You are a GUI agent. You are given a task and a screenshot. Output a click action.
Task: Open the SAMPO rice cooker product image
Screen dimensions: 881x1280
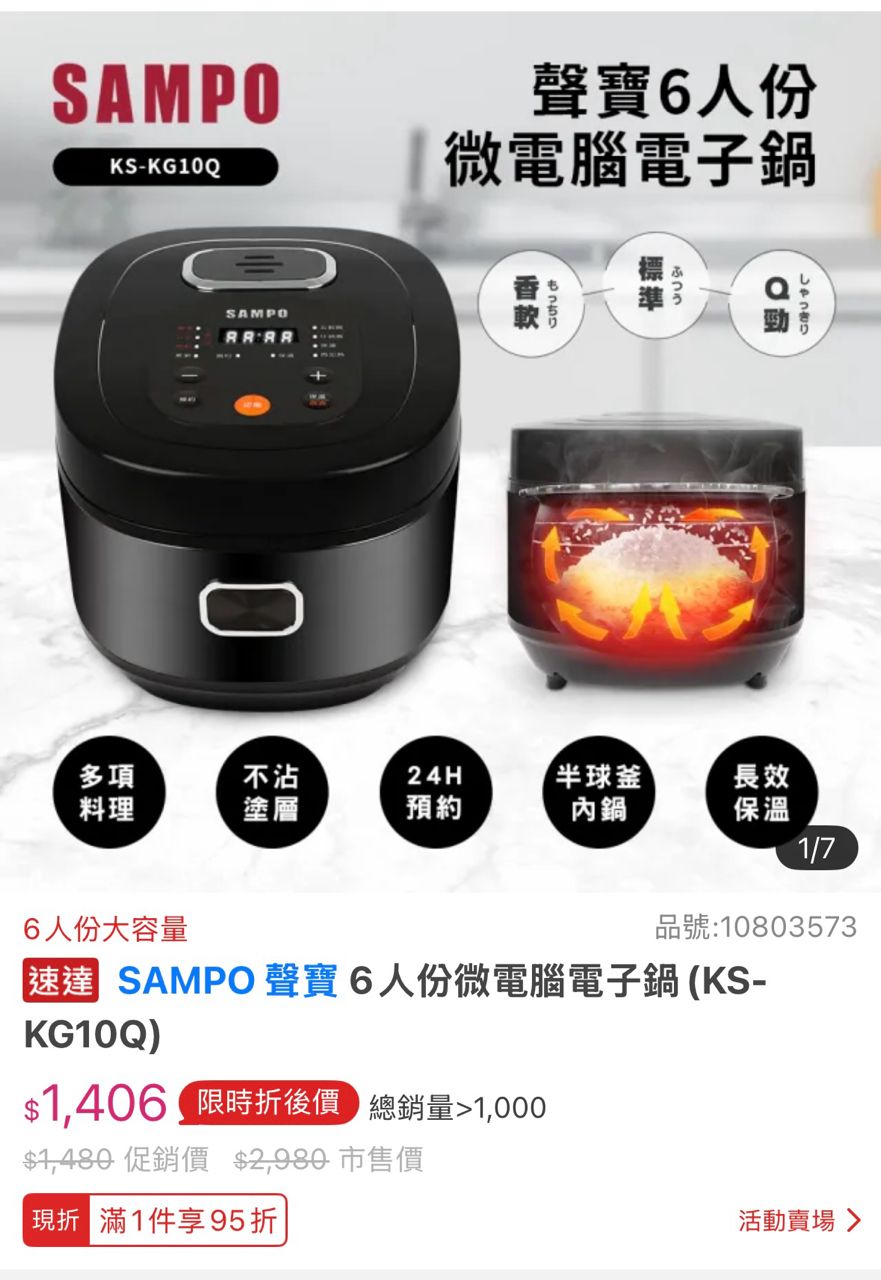pyautogui.click(x=440, y=450)
